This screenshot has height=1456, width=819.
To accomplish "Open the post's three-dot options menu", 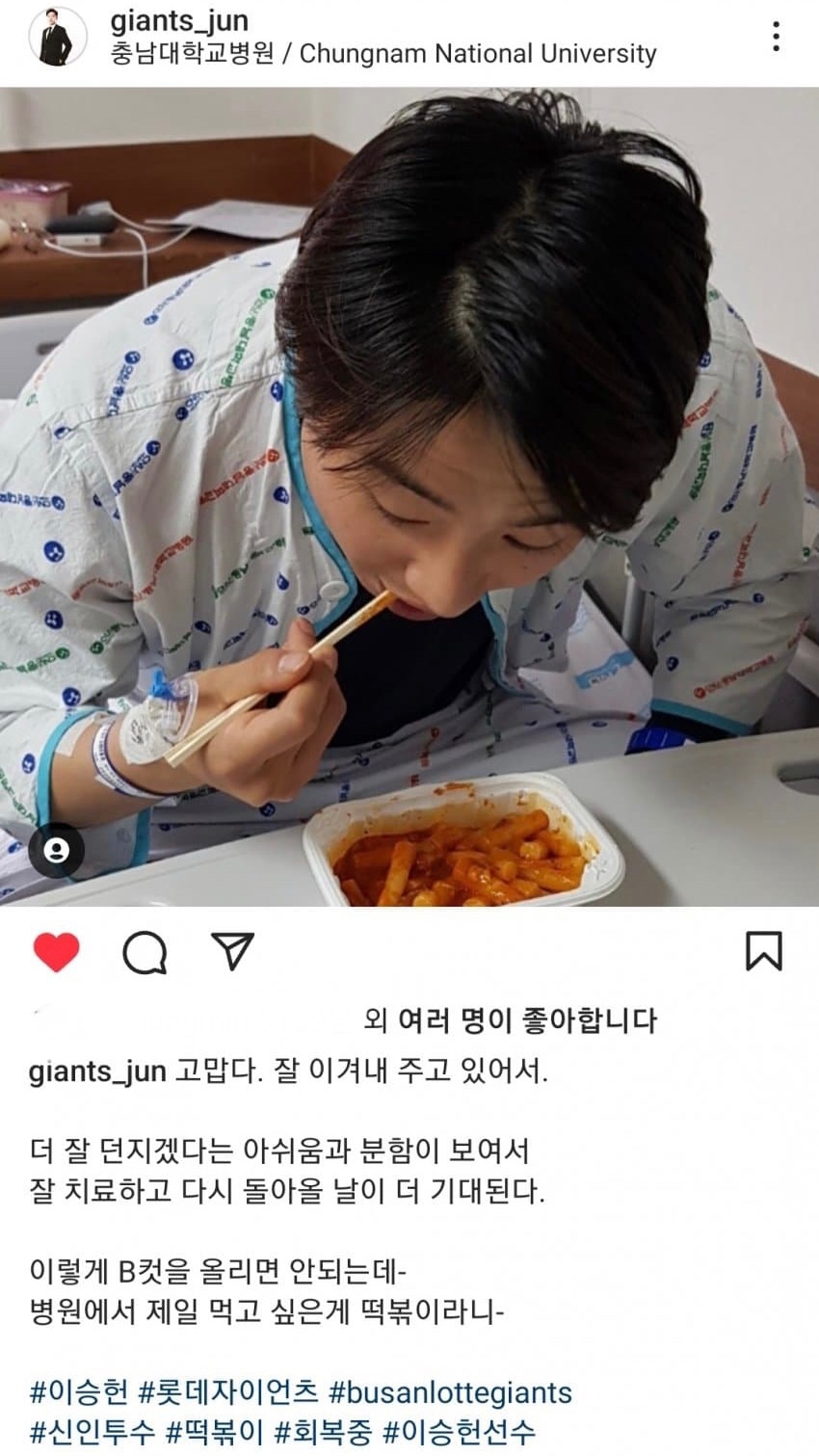I will (776, 37).
